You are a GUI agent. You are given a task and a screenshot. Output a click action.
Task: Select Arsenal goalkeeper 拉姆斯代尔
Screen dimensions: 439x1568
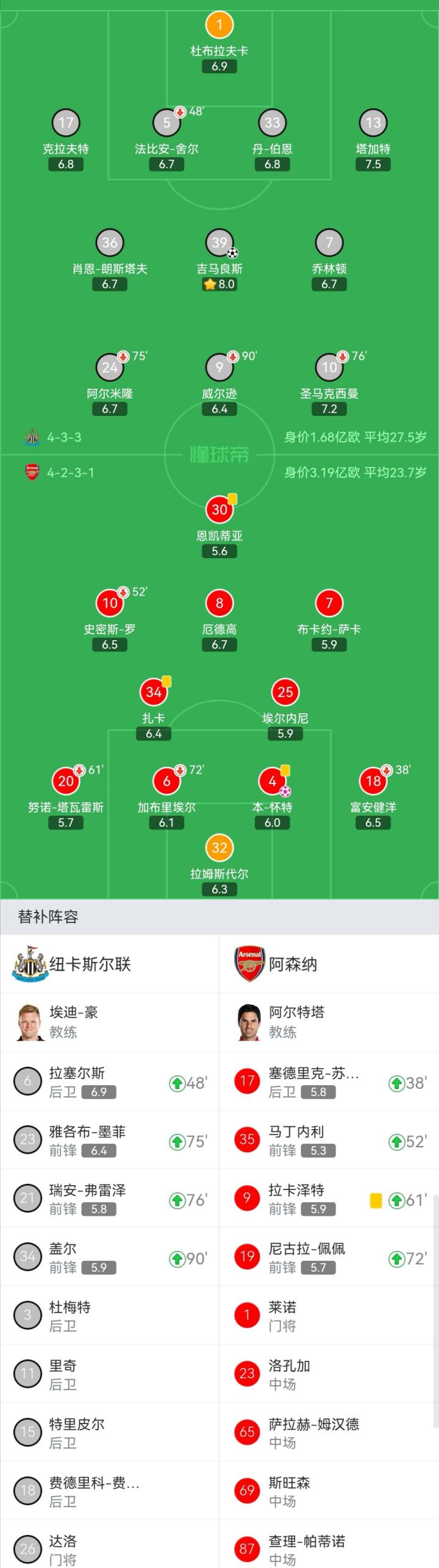click(x=220, y=848)
